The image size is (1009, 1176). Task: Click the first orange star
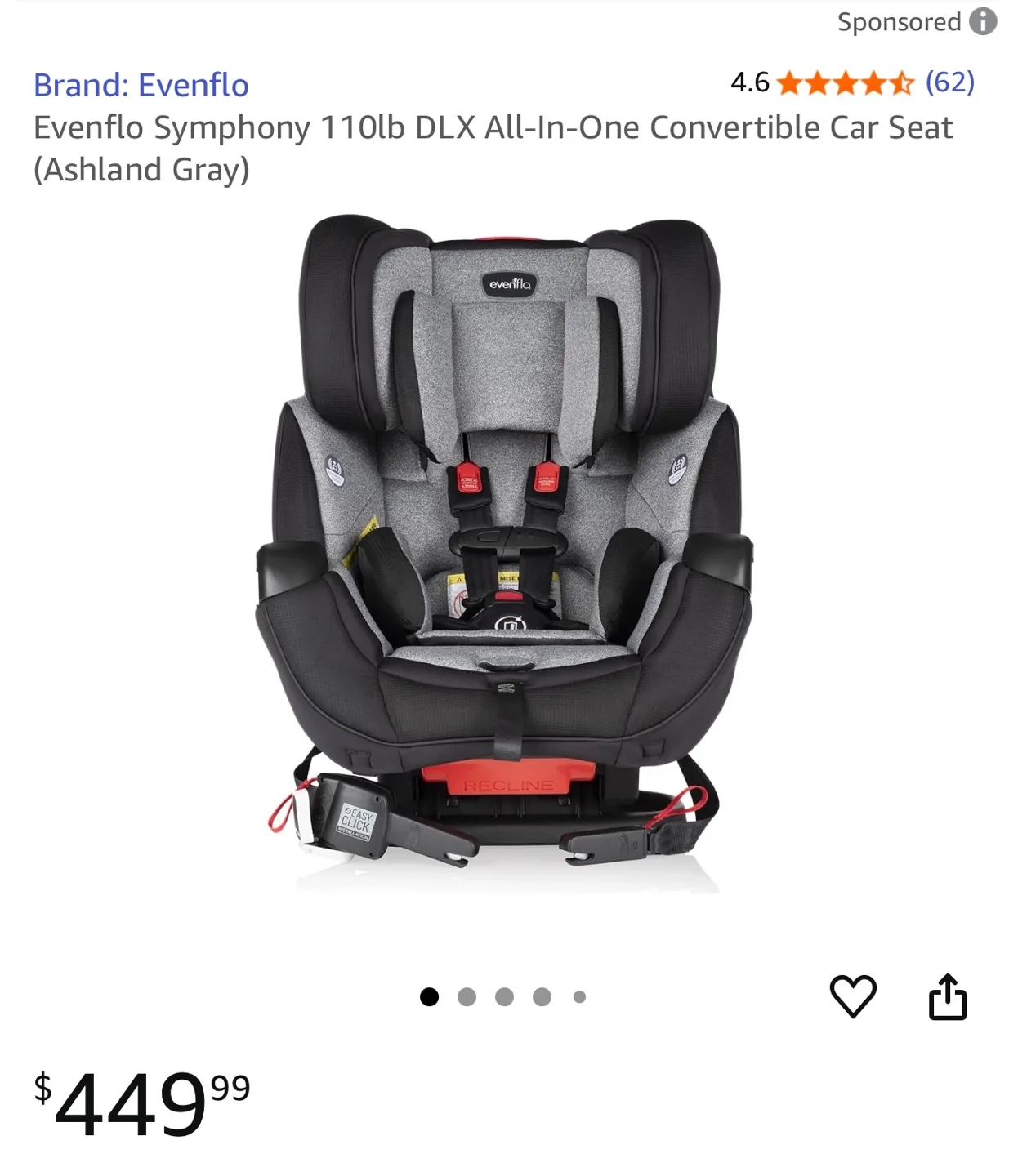click(787, 83)
